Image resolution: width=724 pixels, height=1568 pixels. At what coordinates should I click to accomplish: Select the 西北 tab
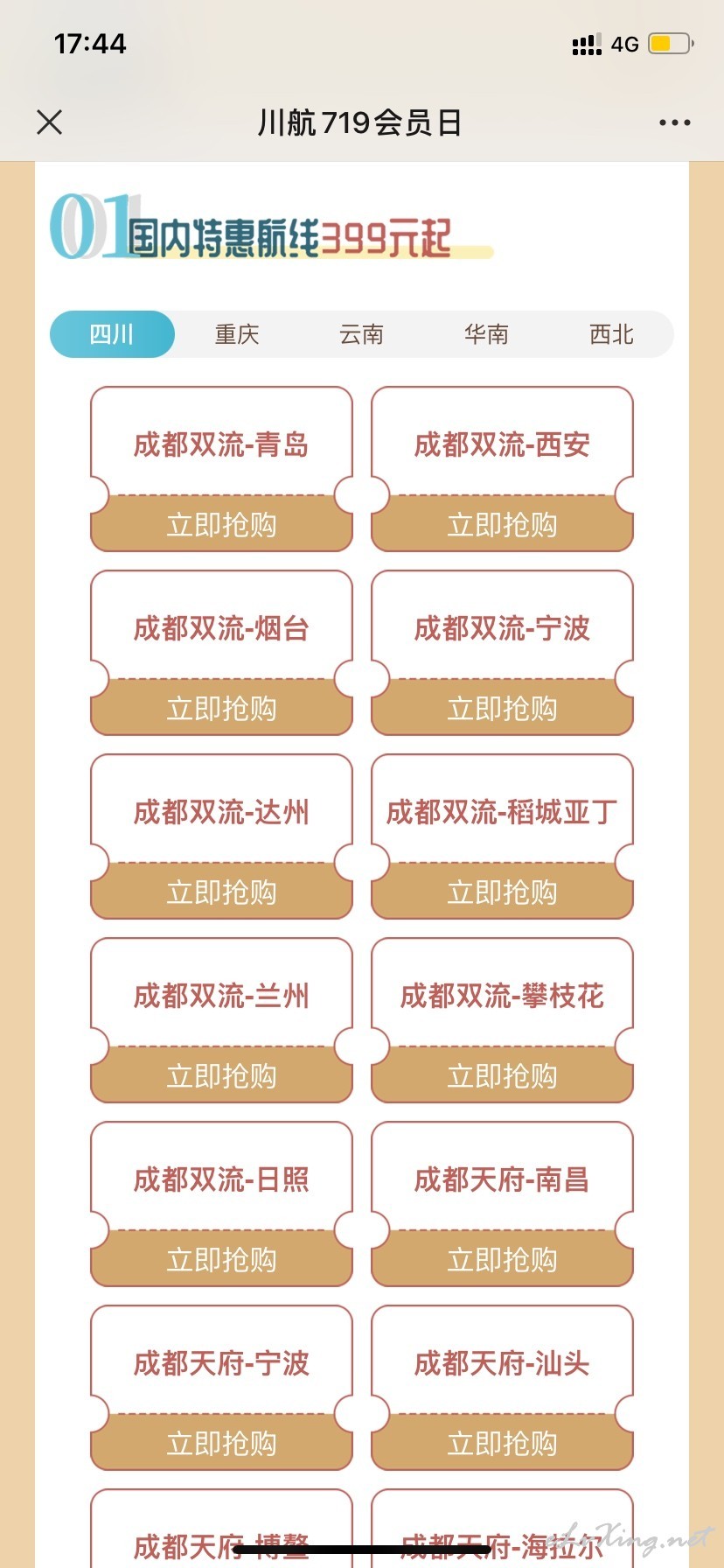[612, 334]
